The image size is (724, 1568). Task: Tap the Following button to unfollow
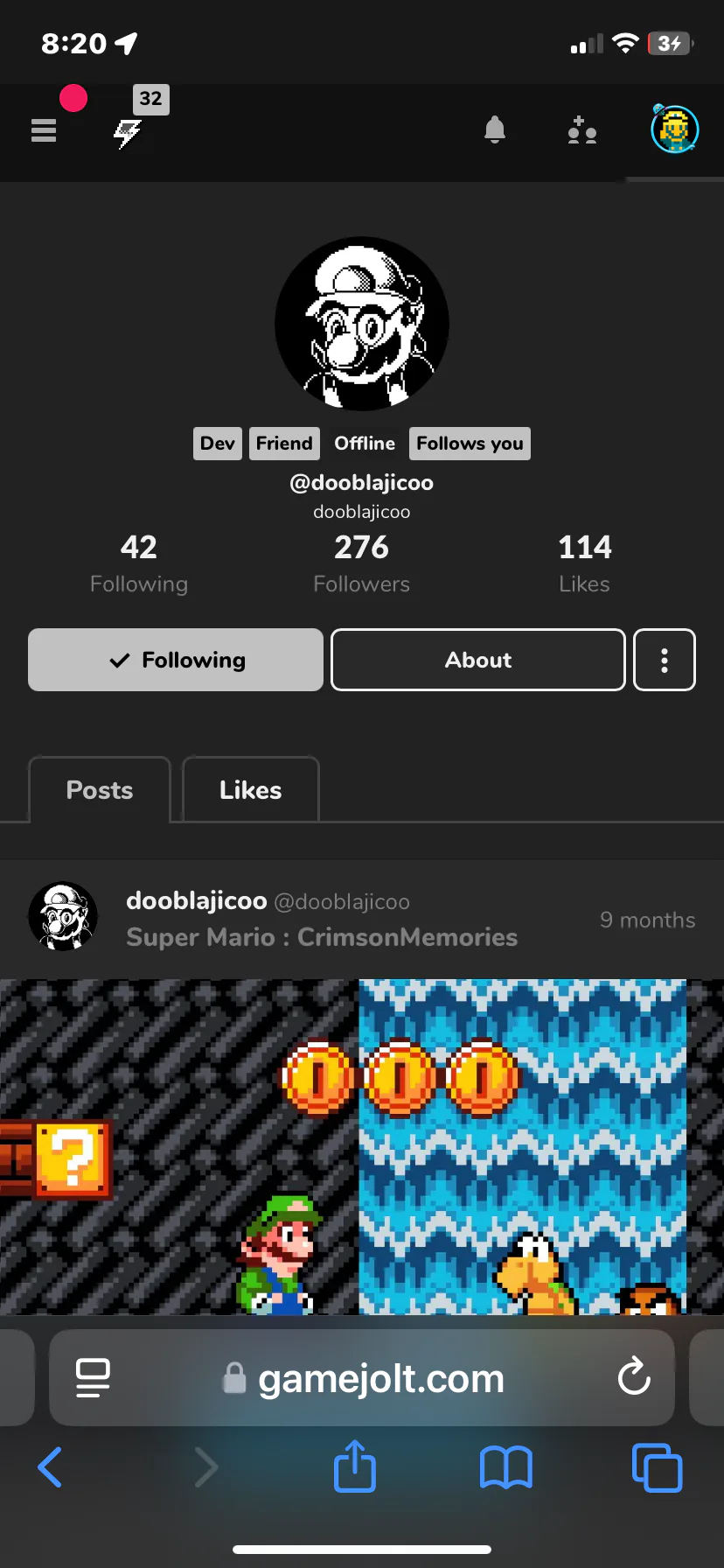(x=176, y=660)
